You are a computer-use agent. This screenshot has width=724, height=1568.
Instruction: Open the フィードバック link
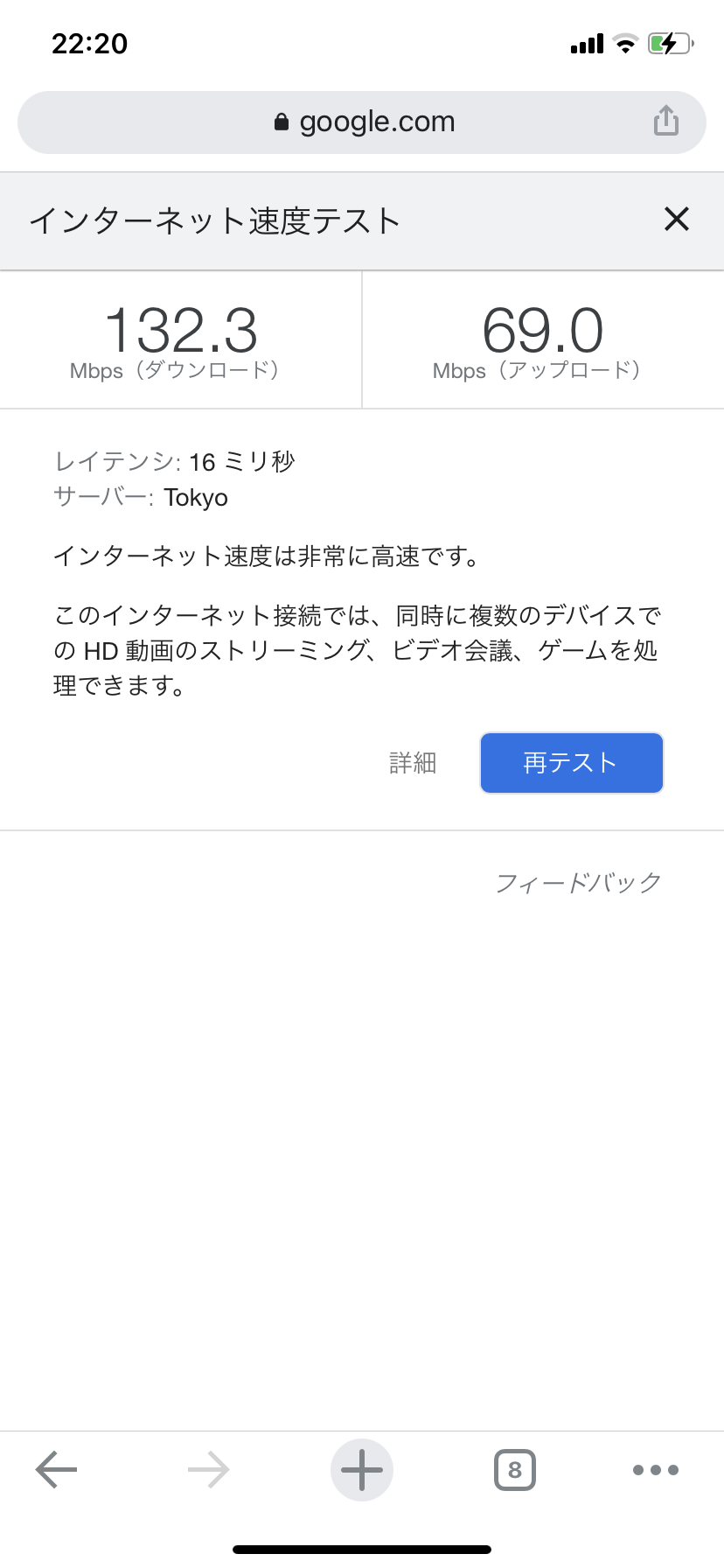[578, 883]
